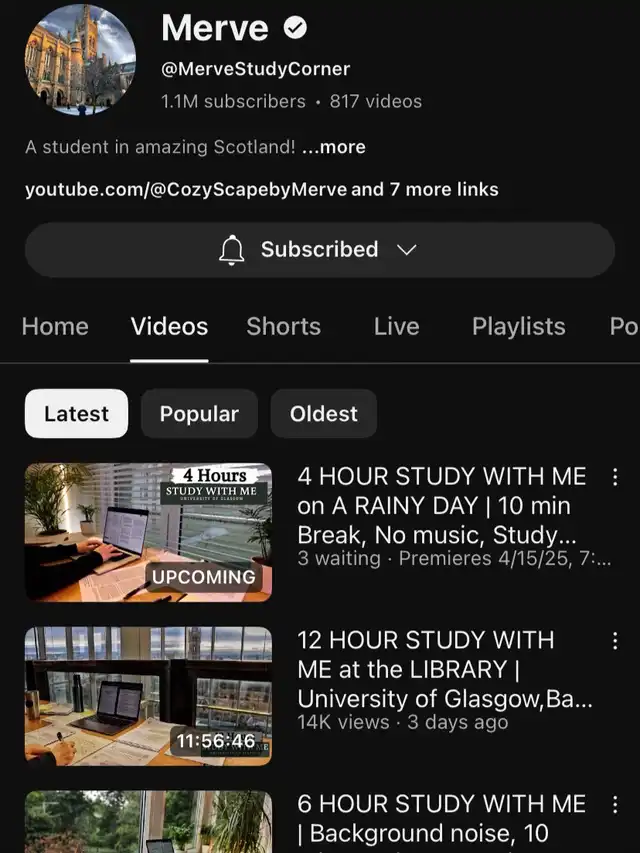
Task: Expand the channel description with more
Action: click(x=334, y=147)
